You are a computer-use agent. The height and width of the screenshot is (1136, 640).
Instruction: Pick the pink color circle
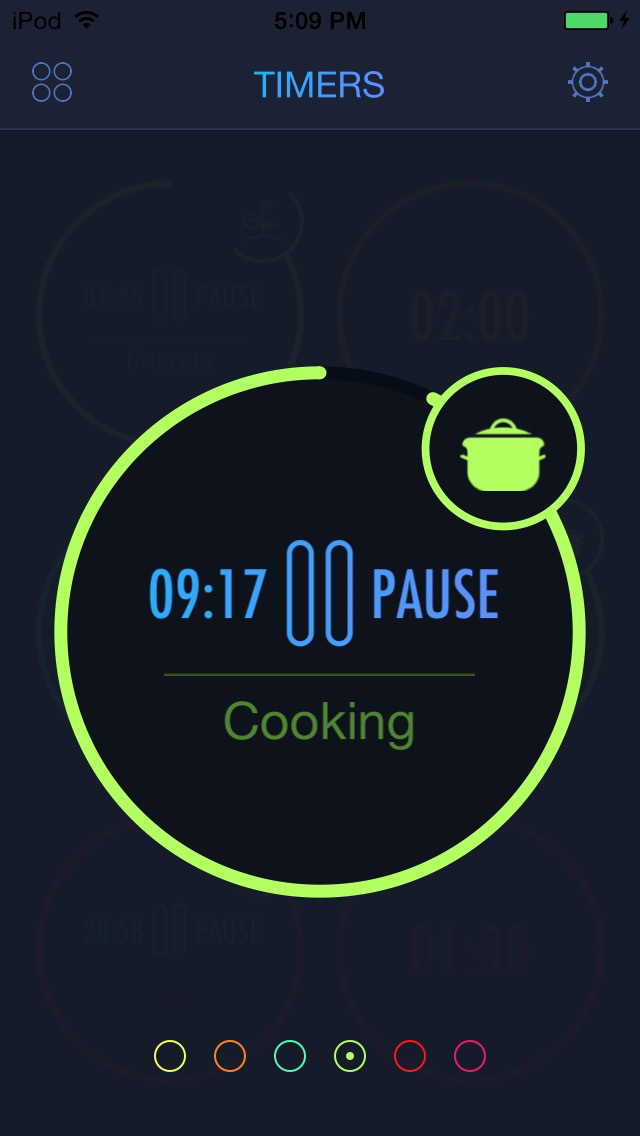(470, 1055)
